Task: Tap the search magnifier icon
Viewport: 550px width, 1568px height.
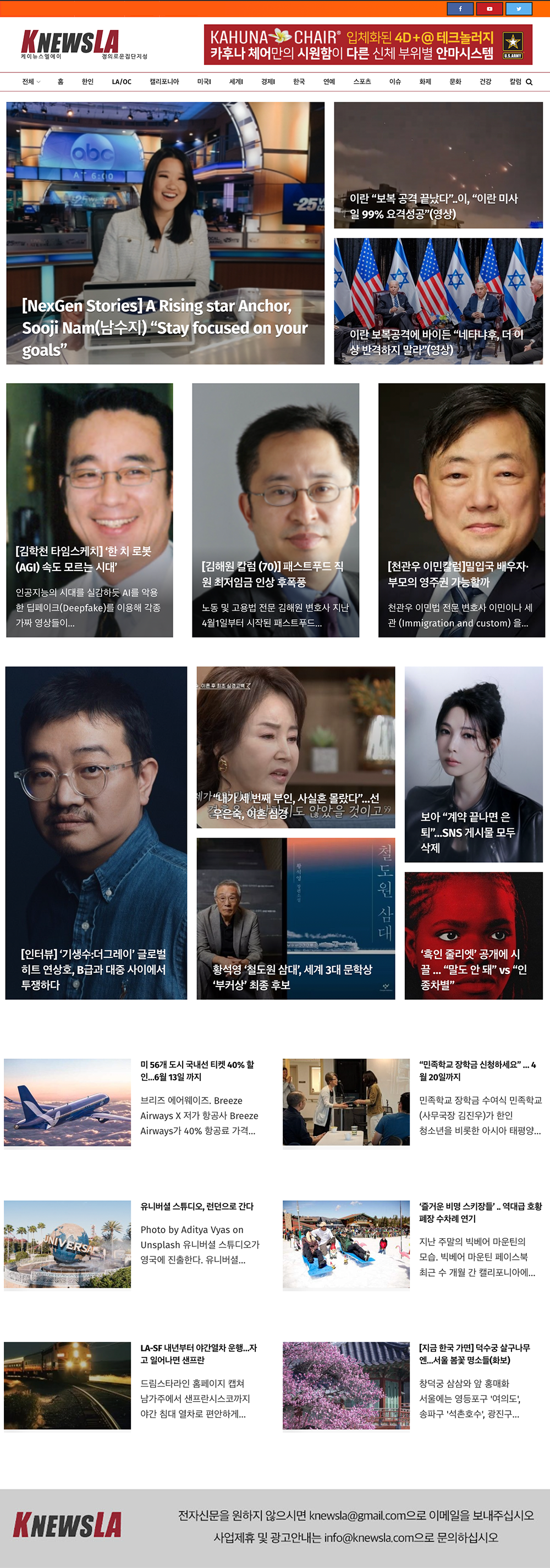Action: (x=529, y=82)
